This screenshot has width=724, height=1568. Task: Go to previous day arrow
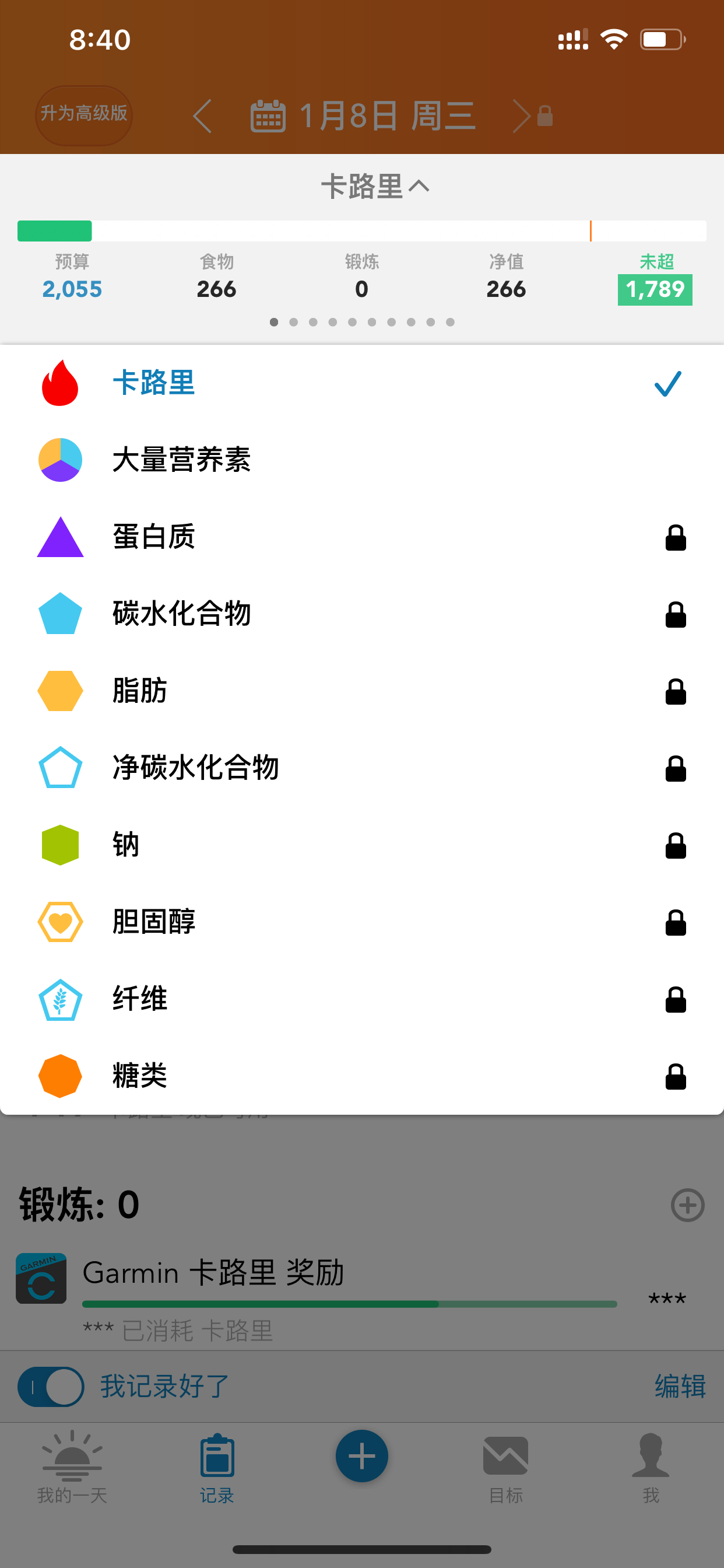(x=203, y=116)
